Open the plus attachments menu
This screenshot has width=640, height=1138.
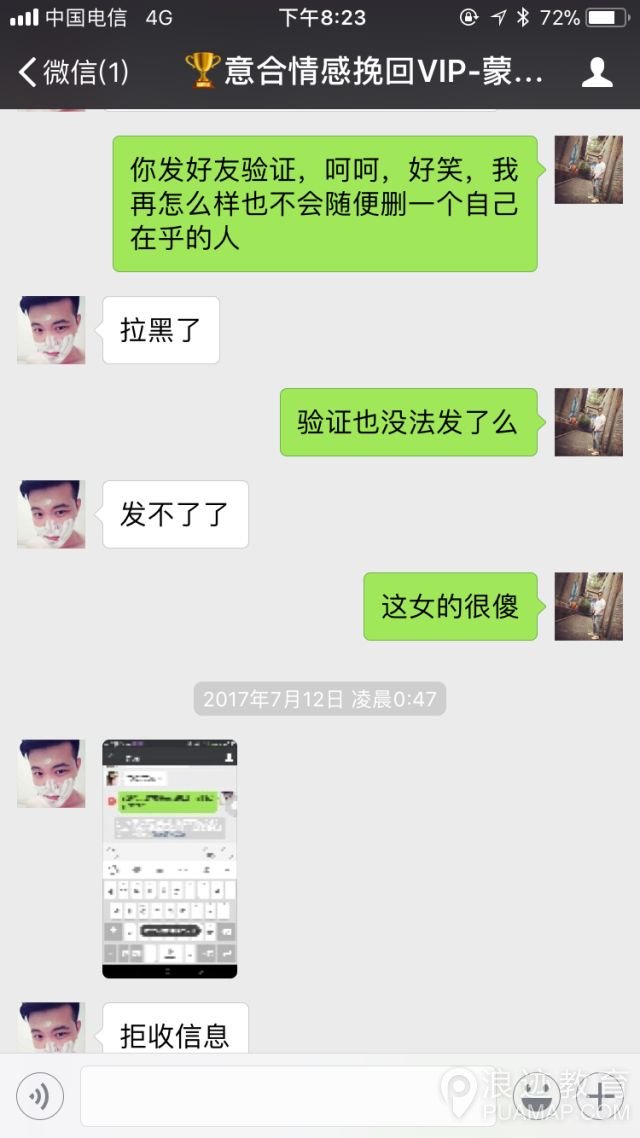600,1096
